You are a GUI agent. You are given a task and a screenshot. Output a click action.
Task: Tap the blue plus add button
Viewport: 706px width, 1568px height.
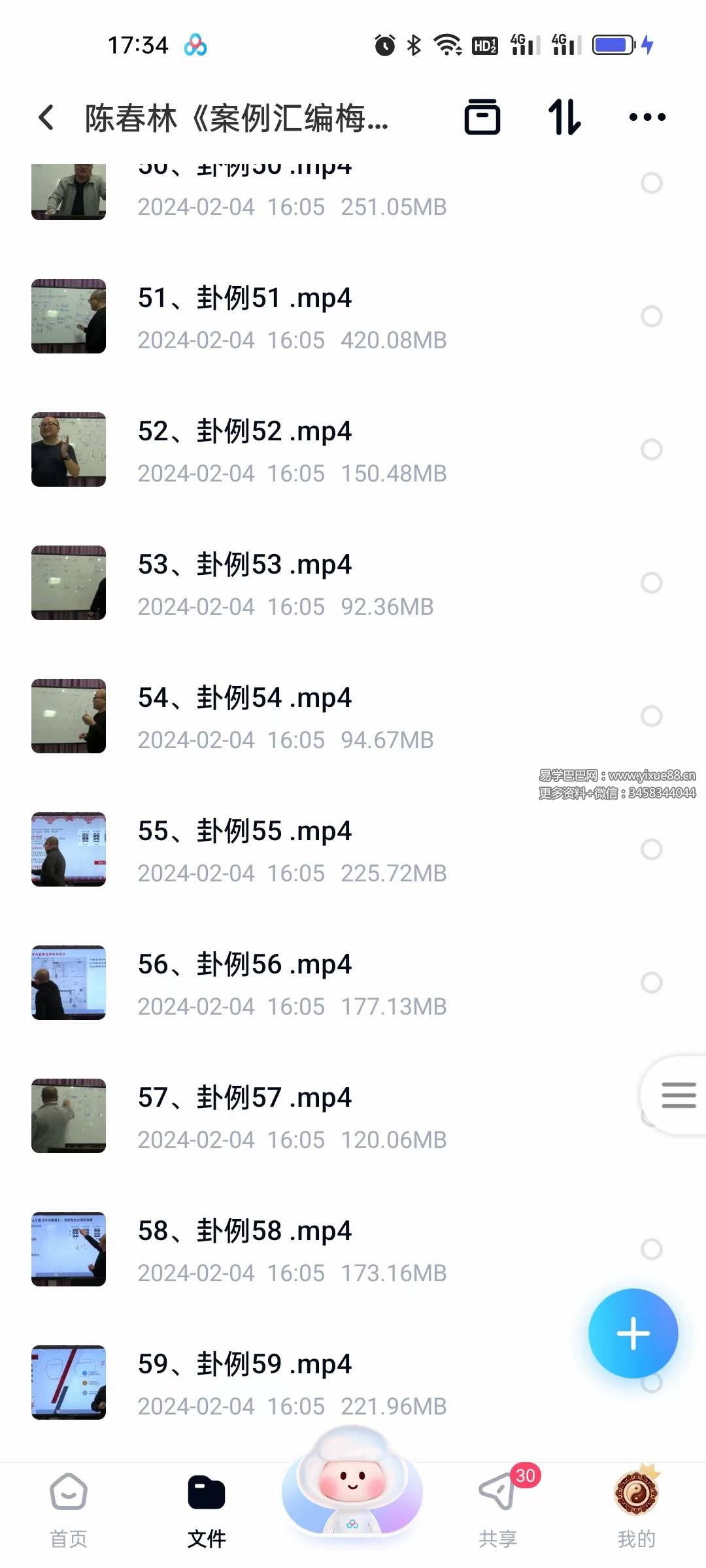coord(633,1333)
